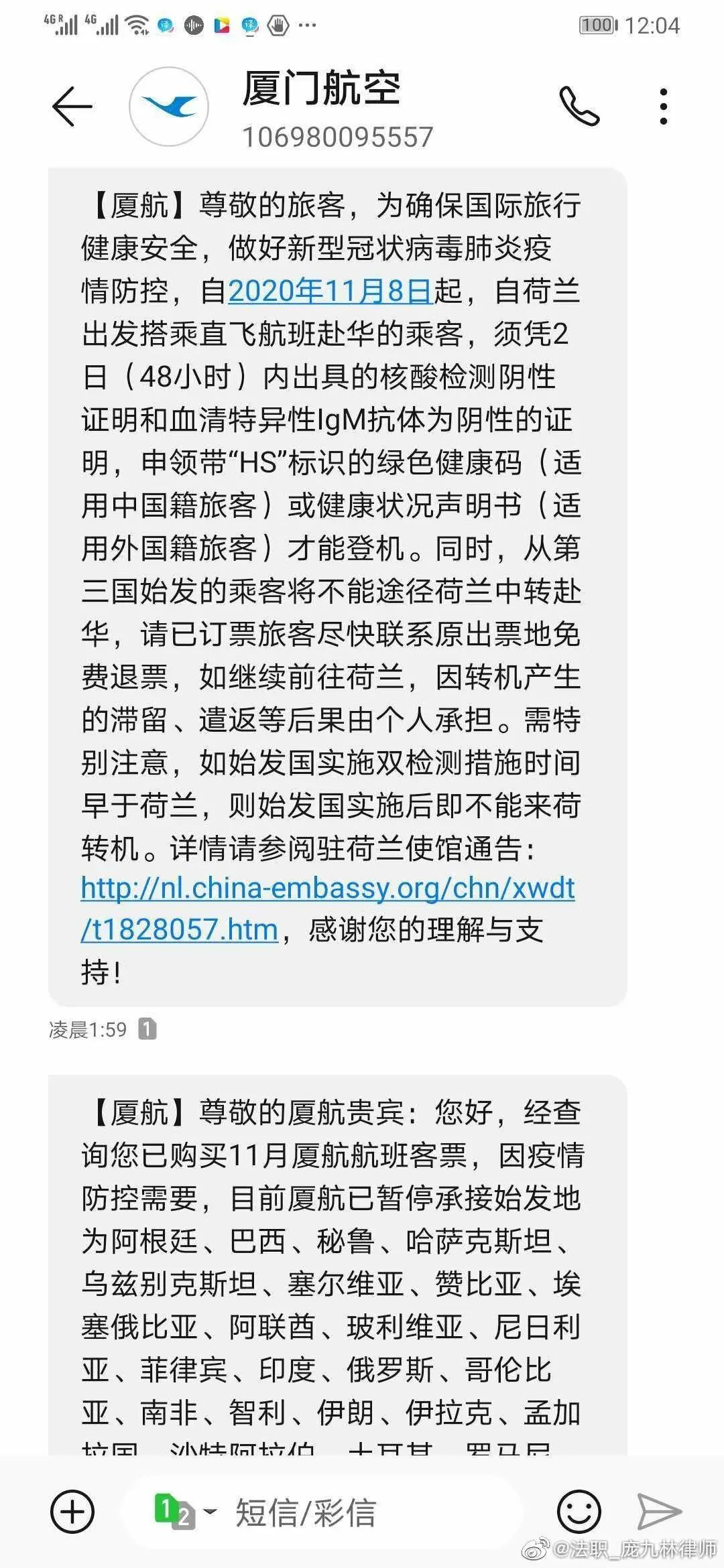The height and width of the screenshot is (1568, 724).
Task: Call the 厦门航空 number
Action: click(579, 106)
